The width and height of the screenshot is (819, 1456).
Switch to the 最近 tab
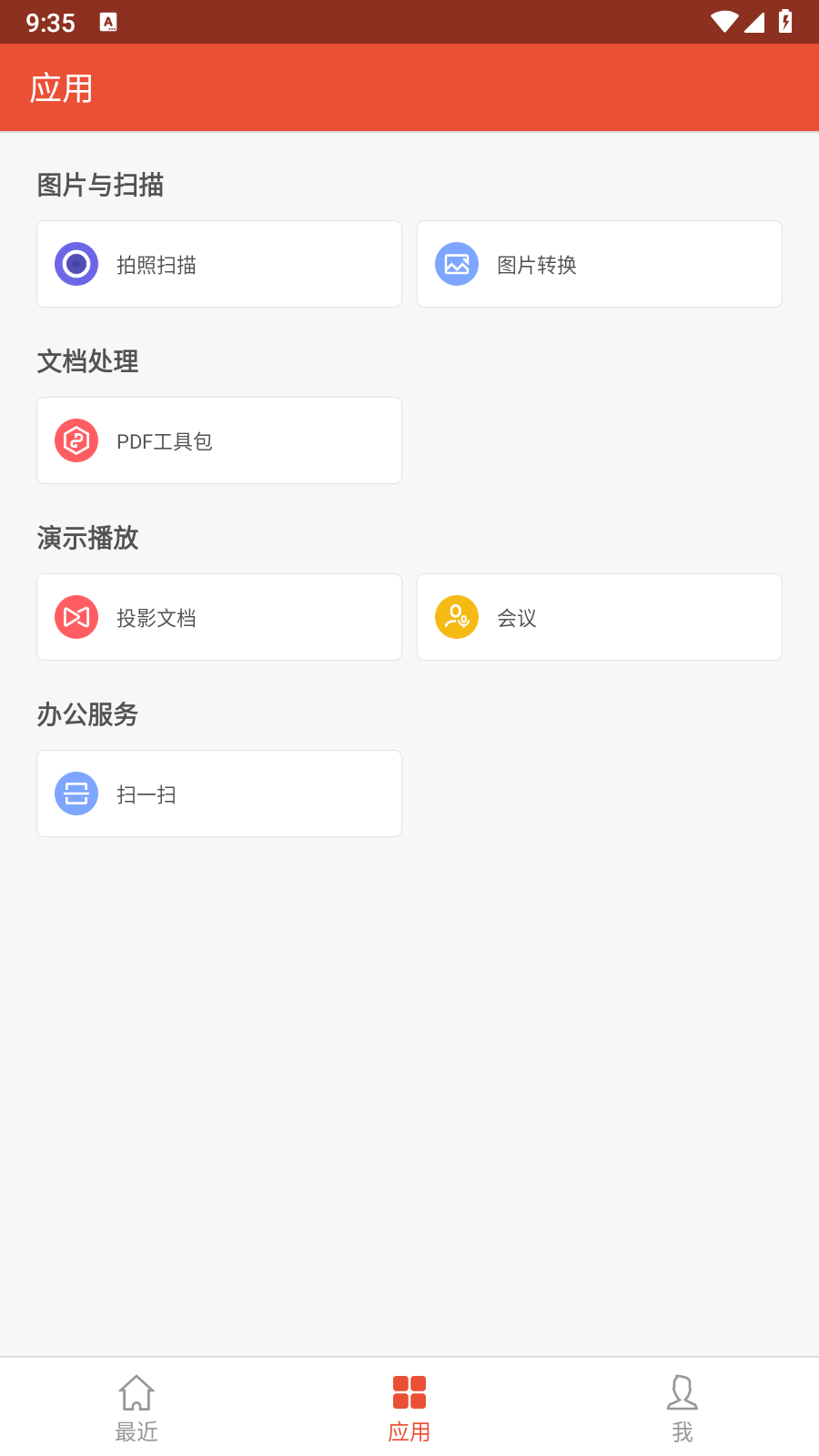click(136, 1408)
